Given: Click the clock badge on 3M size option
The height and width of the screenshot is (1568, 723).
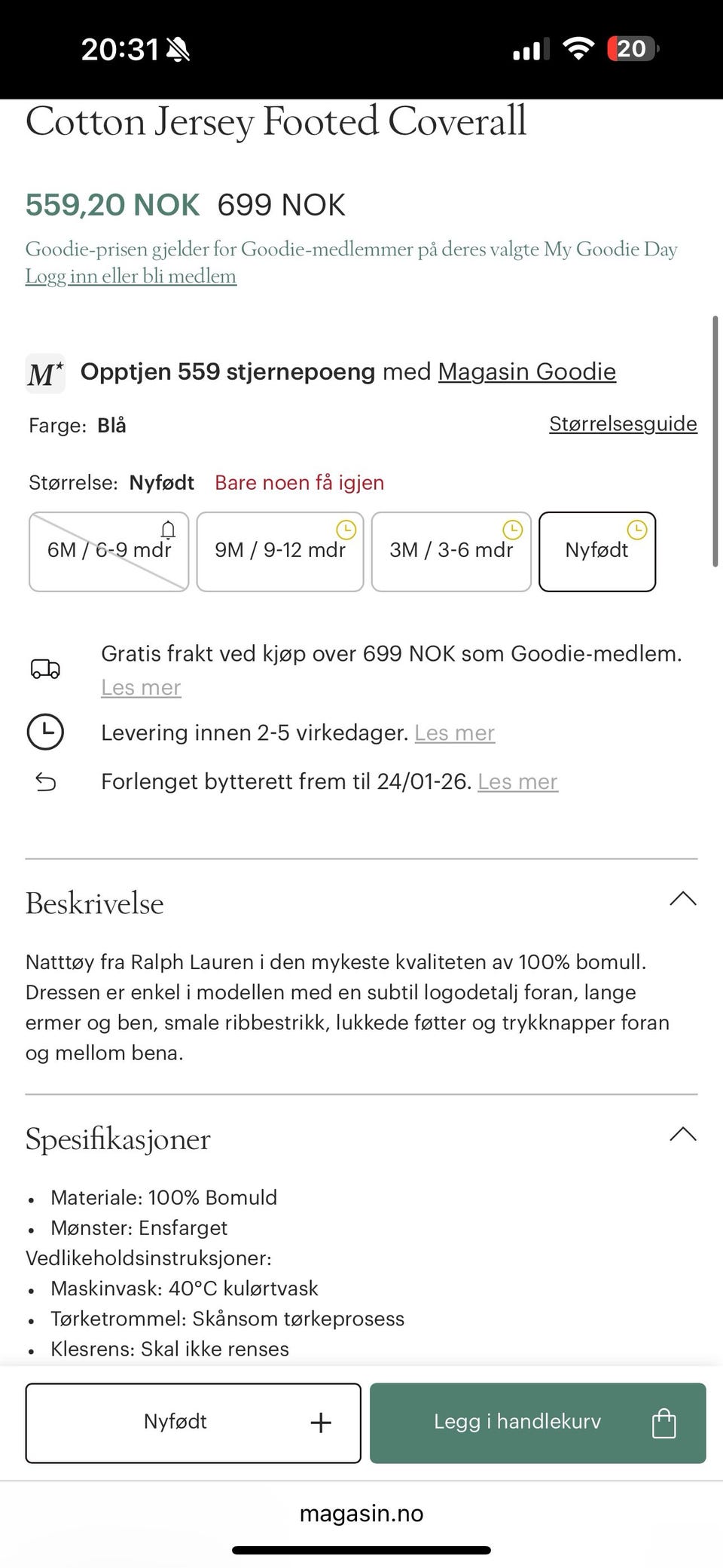Looking at the screenshot, I should [514, 530].
